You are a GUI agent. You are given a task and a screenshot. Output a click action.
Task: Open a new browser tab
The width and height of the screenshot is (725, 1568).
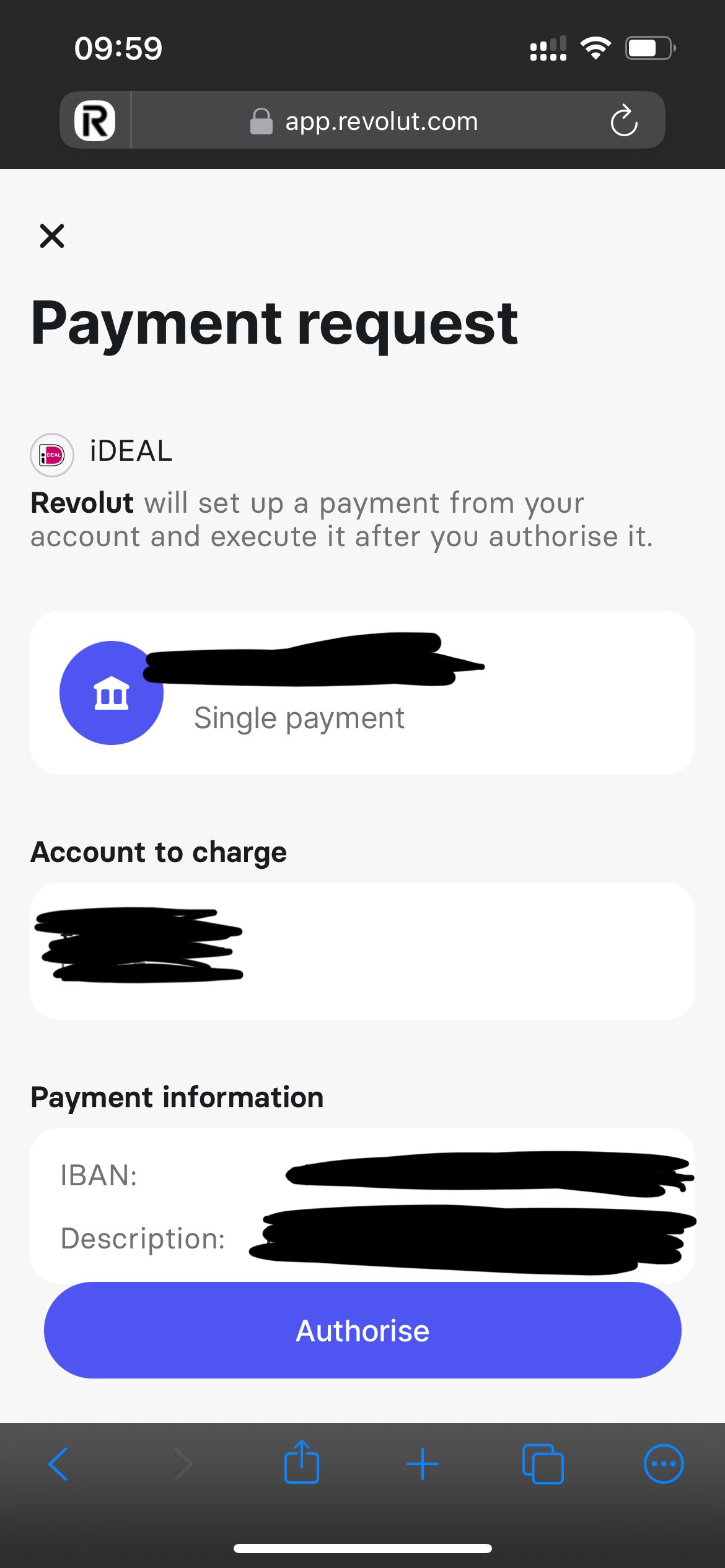click(x=423, y=1464)
